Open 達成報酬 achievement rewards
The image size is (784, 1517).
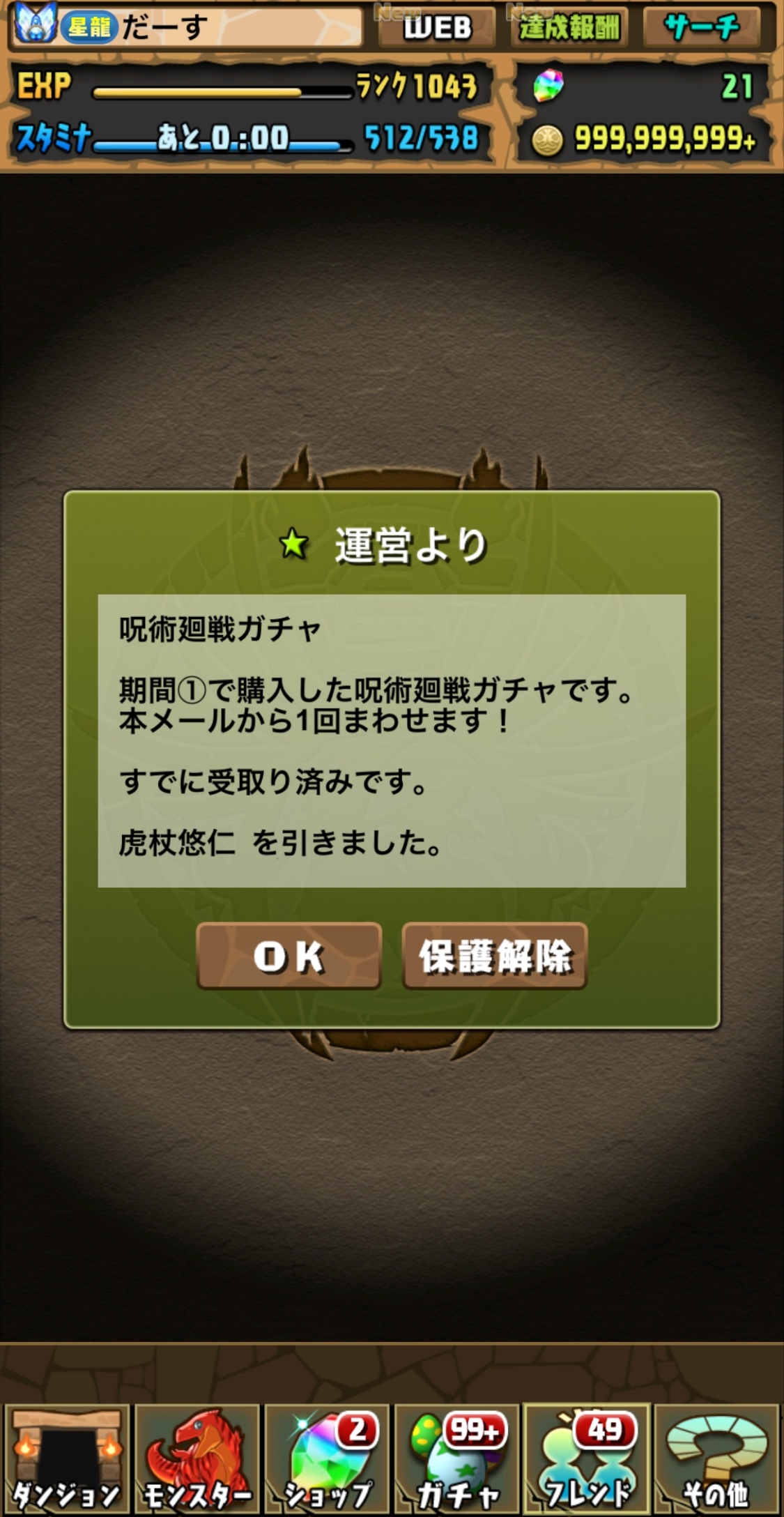tap(569, 28)
